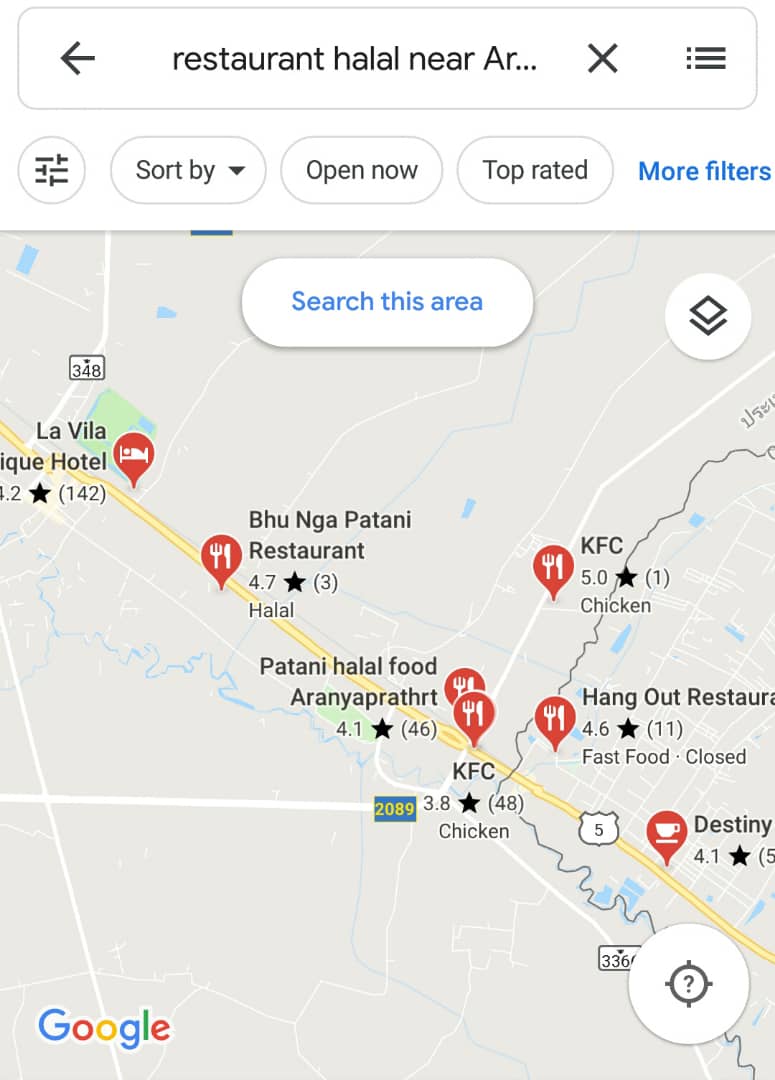The image size is (775, 1080).
Task: Open the Sort by dropdown
Action: click(x=187, y=171)
